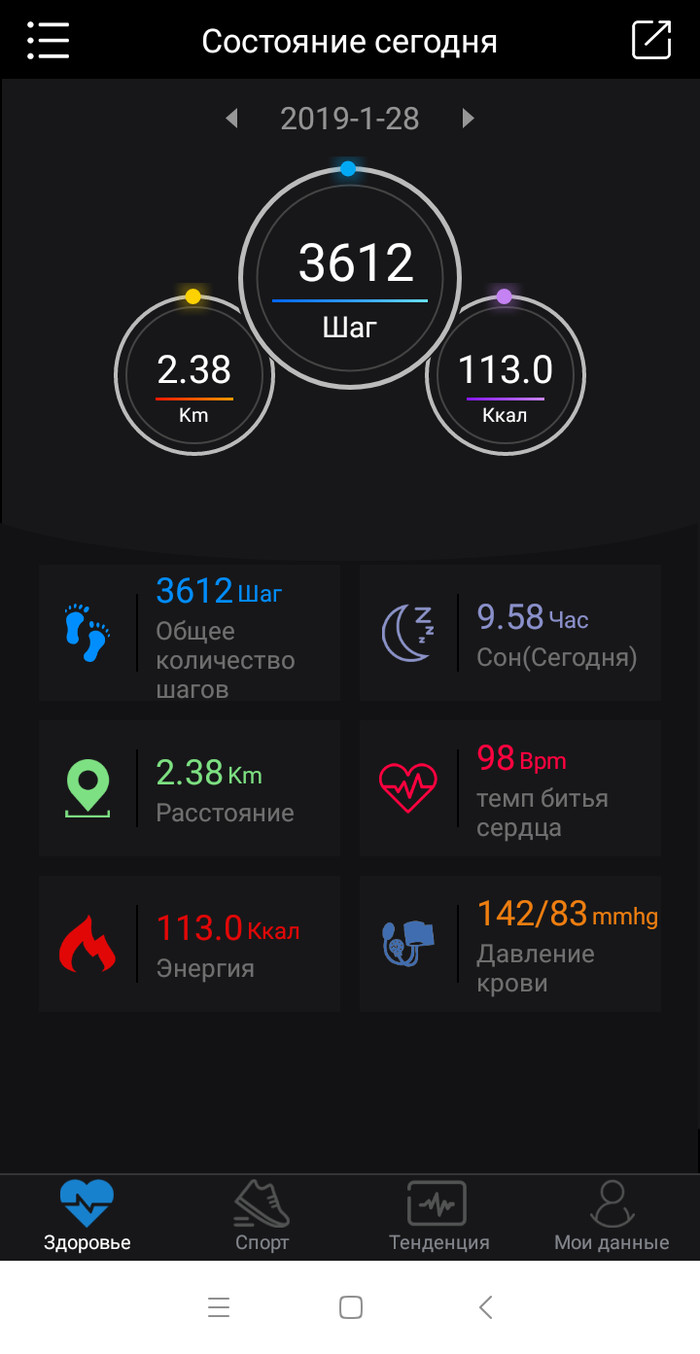Open the blood pressure card
Image resolution: width=700 pixels, height=1354 pixels.
click(510, 944)
